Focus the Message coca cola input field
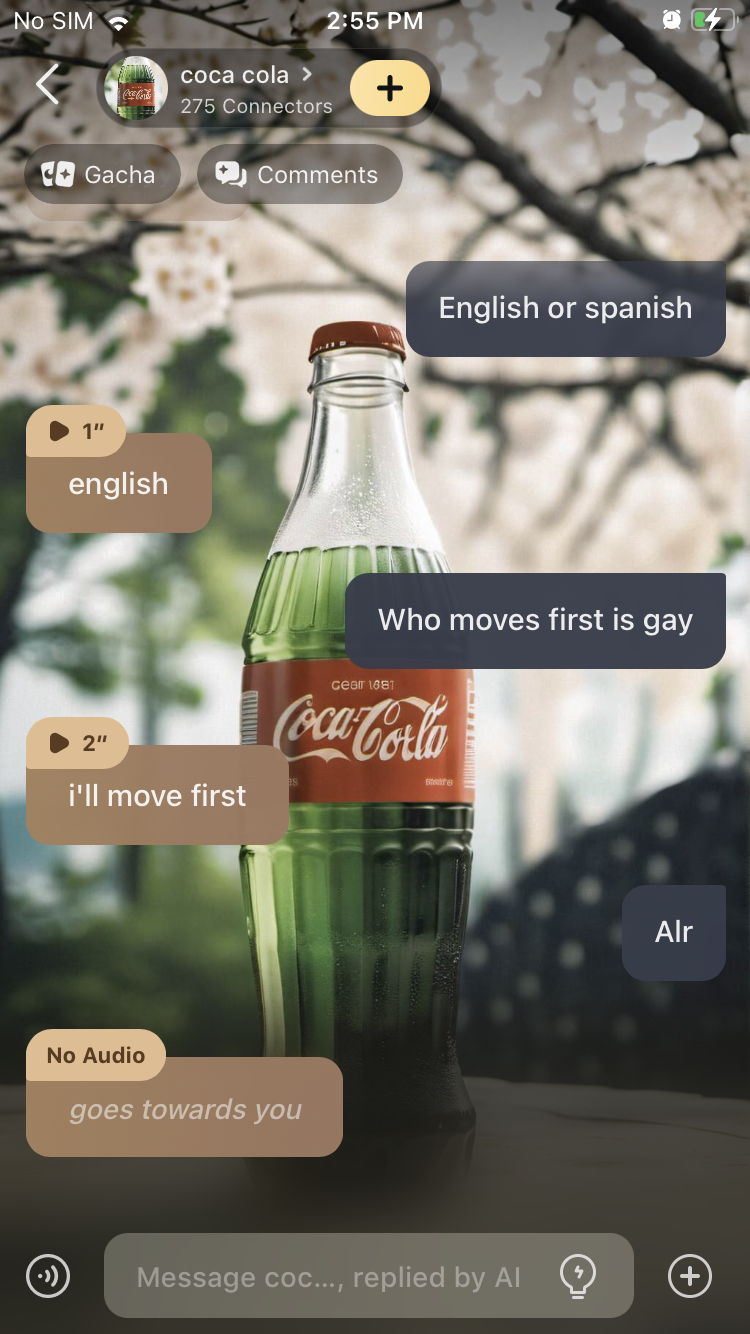Image resolution: width=750 pixels, height=1334 pixels. click(x=328, y=1277)
